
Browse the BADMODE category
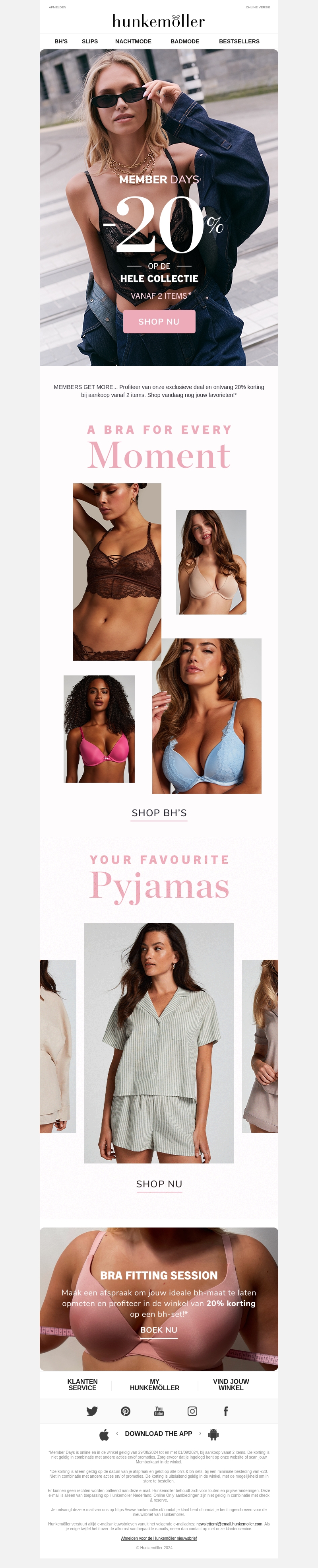tap(185, 41)
